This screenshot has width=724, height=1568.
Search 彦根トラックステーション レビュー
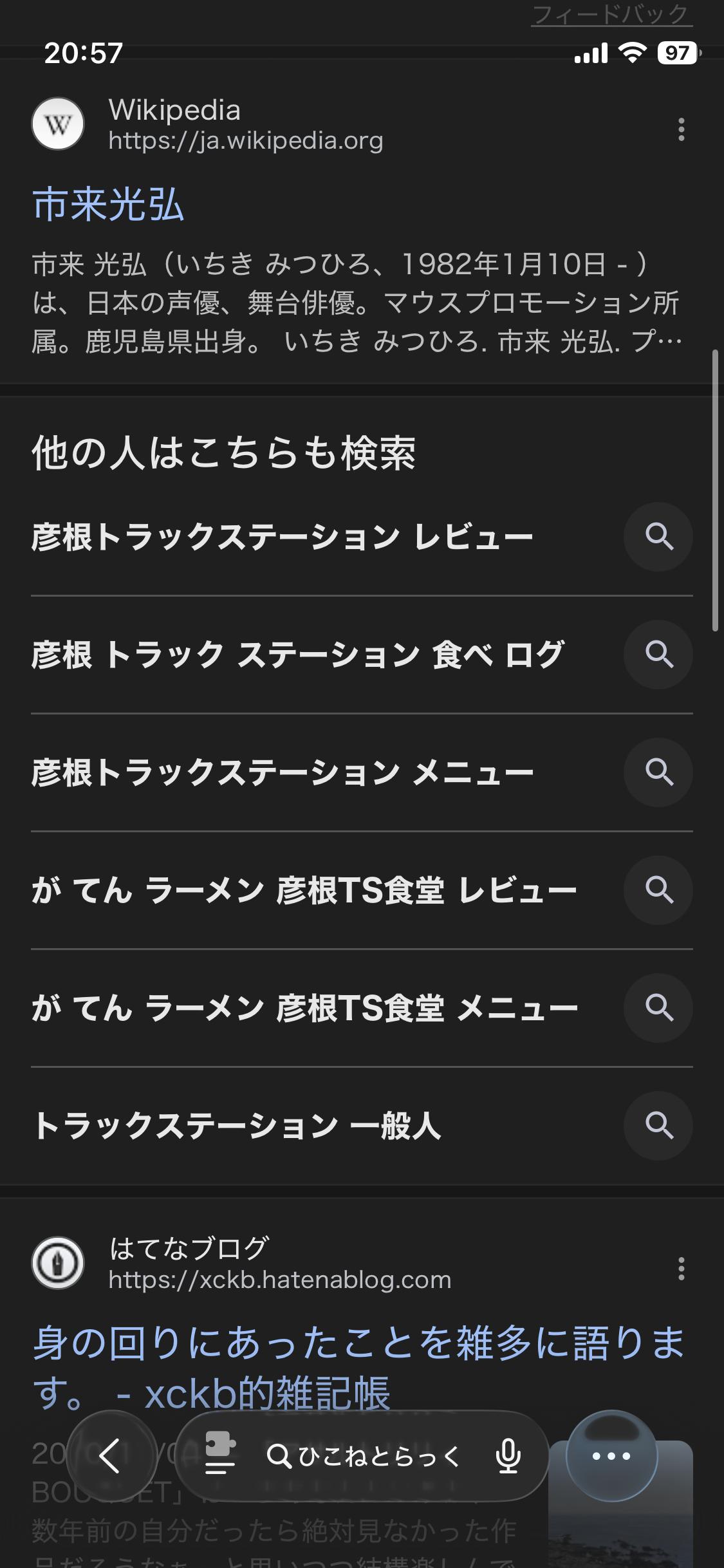click(x=282, y=537)
